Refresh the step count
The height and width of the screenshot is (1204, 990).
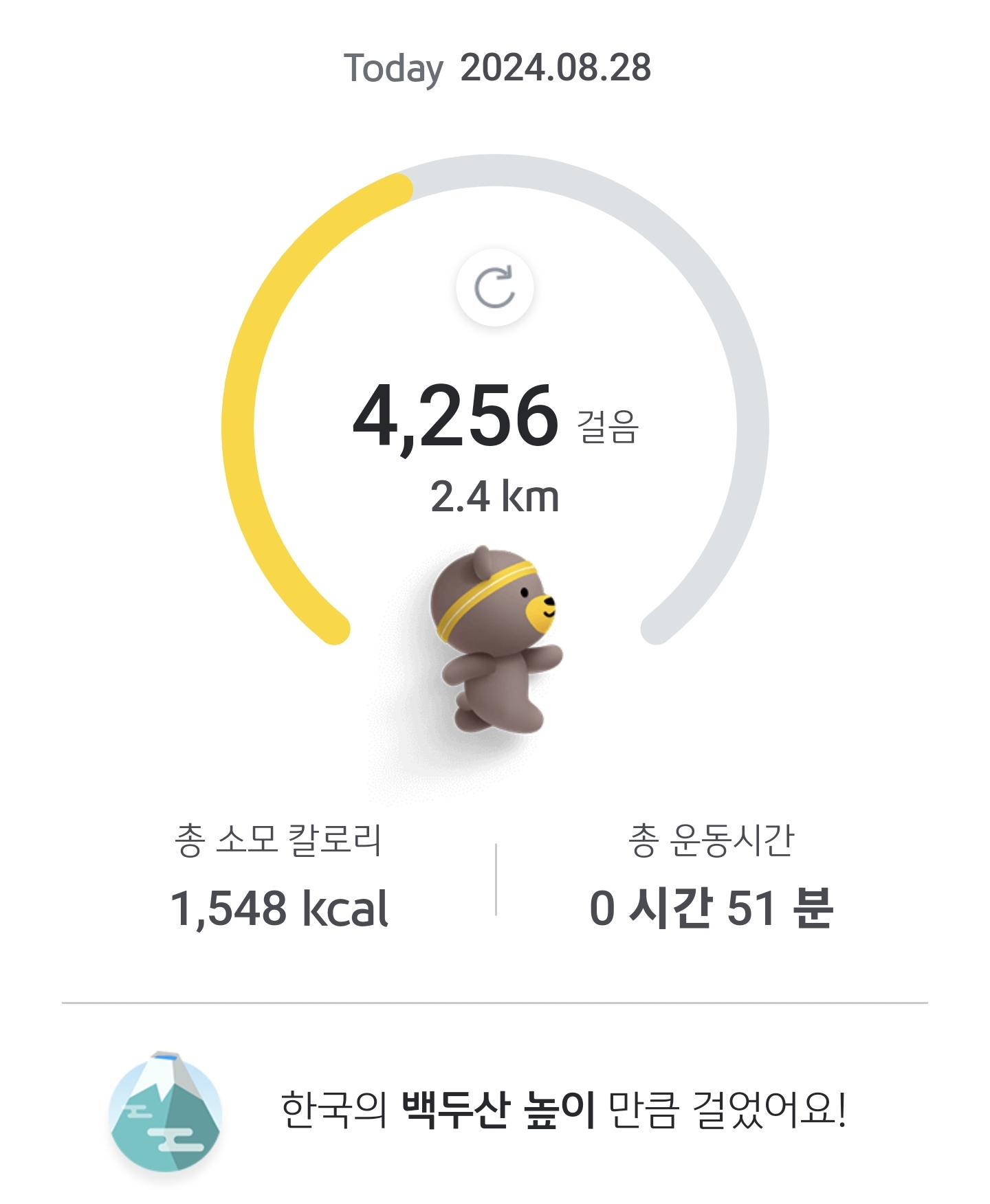coord(494,287)
